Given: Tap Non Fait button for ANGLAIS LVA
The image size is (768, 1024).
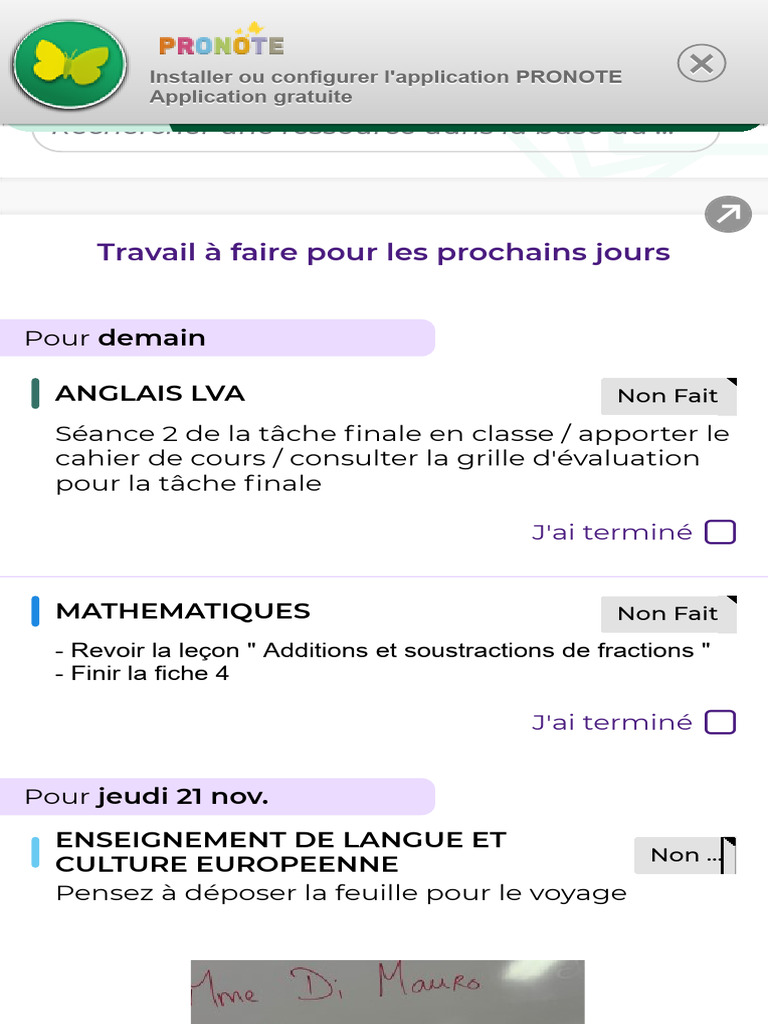Looking at the screenshot, I should tap(668, 396).
